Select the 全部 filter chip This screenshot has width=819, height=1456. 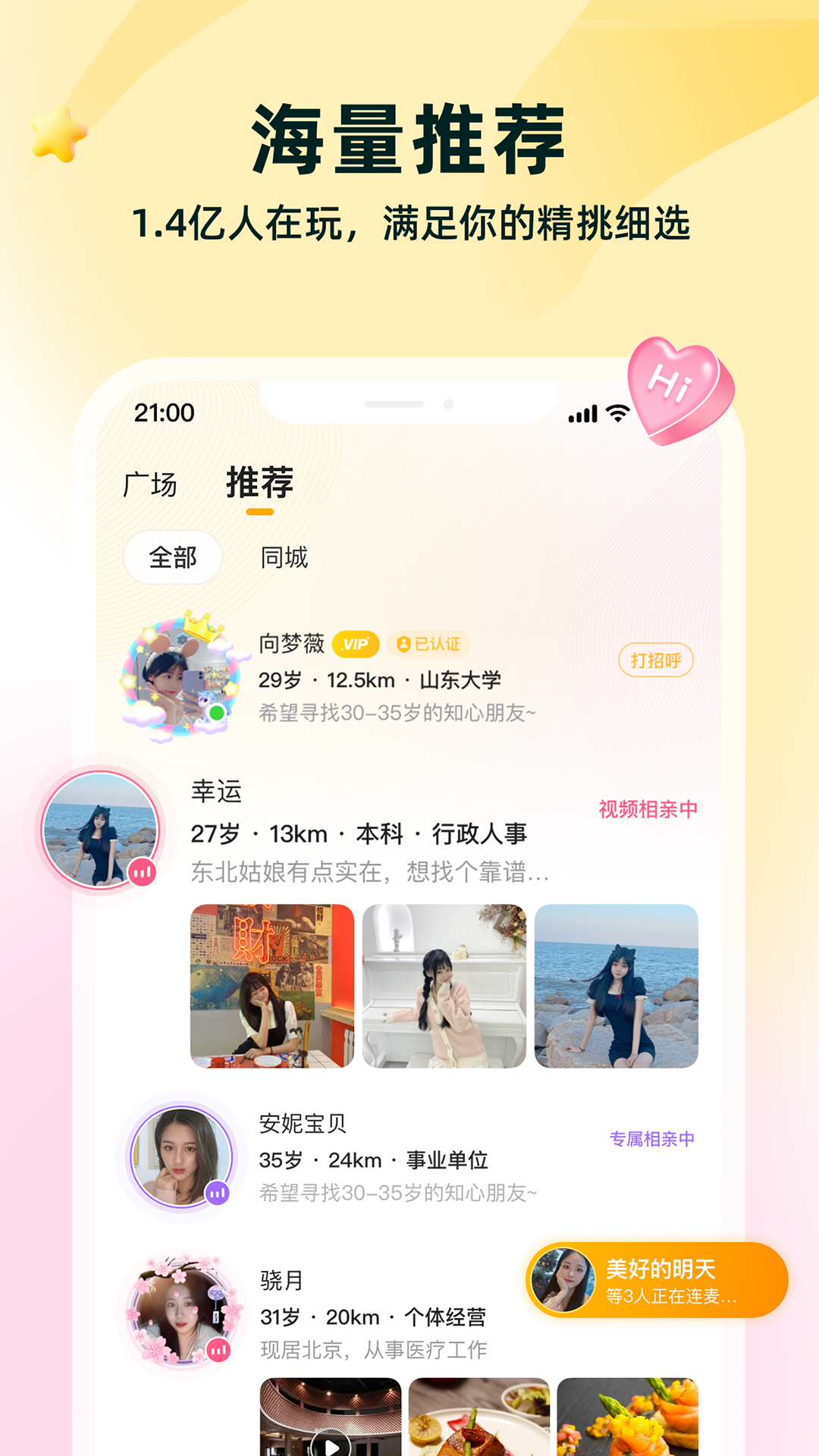pyautogui.click(x=173, y=556)
